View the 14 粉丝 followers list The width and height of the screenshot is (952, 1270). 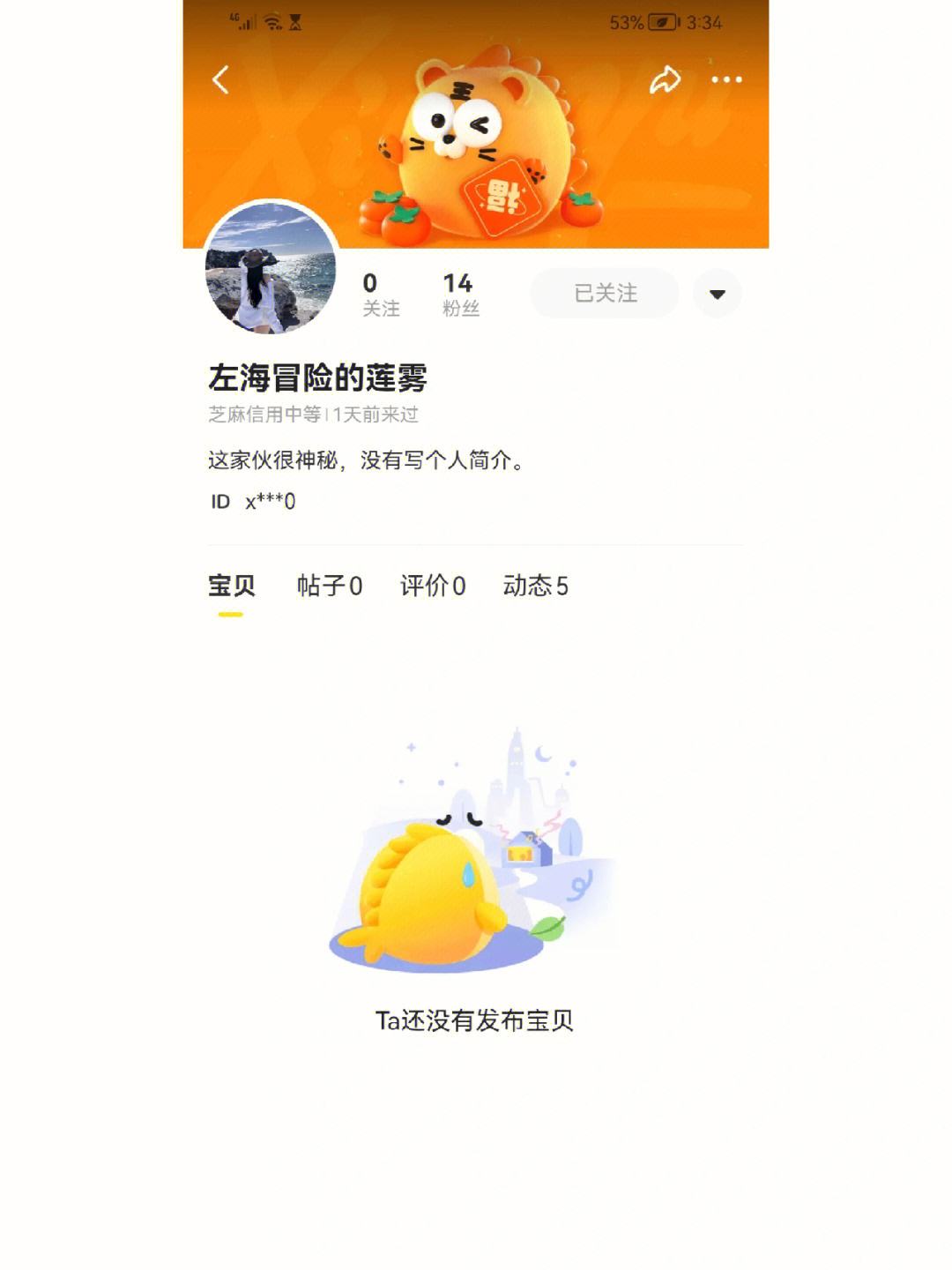pyautogui.click(x=460, y=295)
